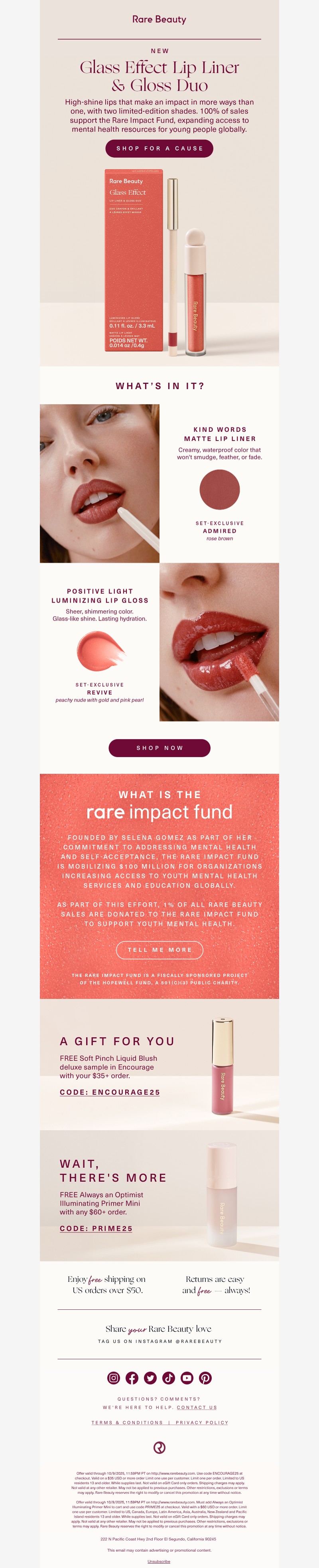Image resolution: width=319 pixels, height=1568 pixels.
Task: Open Terms & Conditions
Action: [127, 1422]
